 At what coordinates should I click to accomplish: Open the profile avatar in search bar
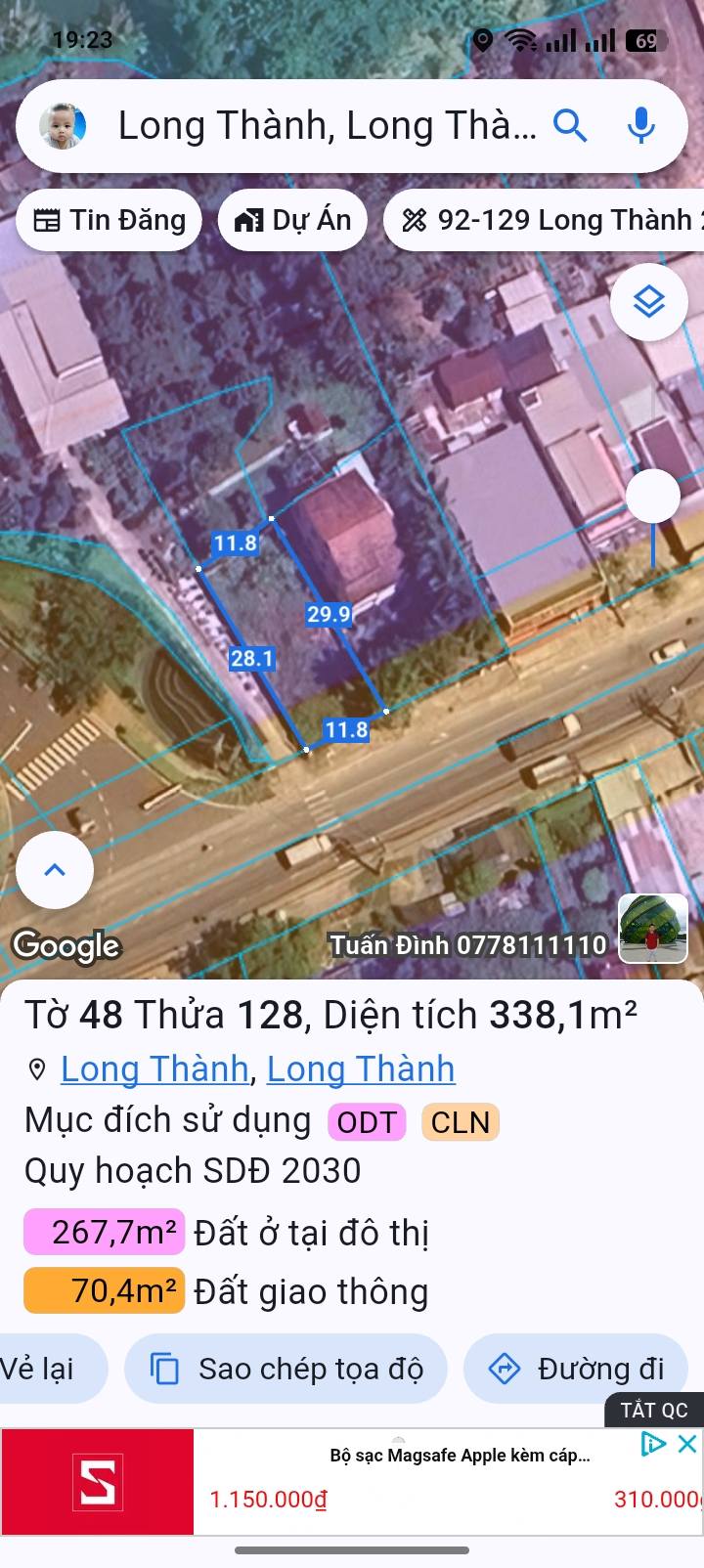point(63,126)
